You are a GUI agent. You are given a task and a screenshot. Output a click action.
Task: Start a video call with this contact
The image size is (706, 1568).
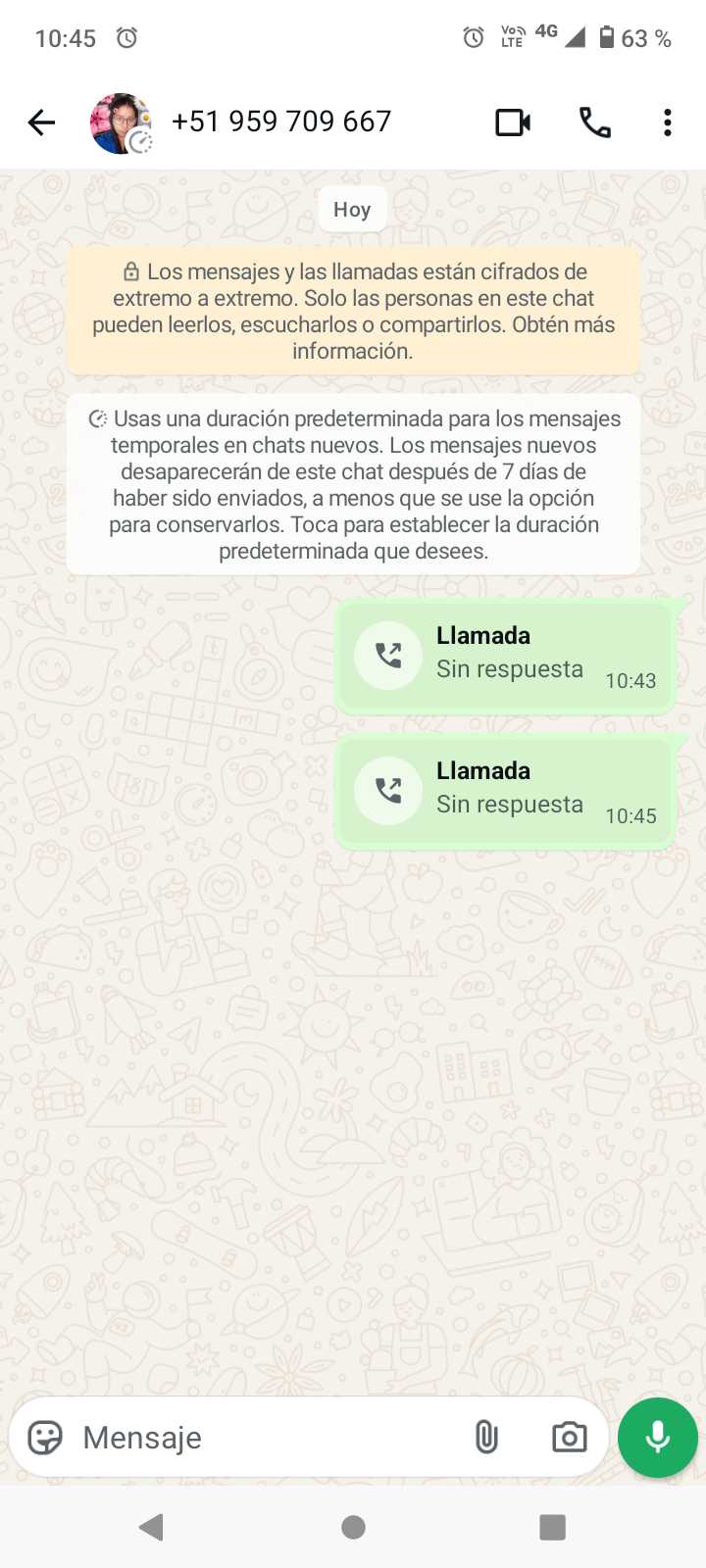(x=513, y=122)
